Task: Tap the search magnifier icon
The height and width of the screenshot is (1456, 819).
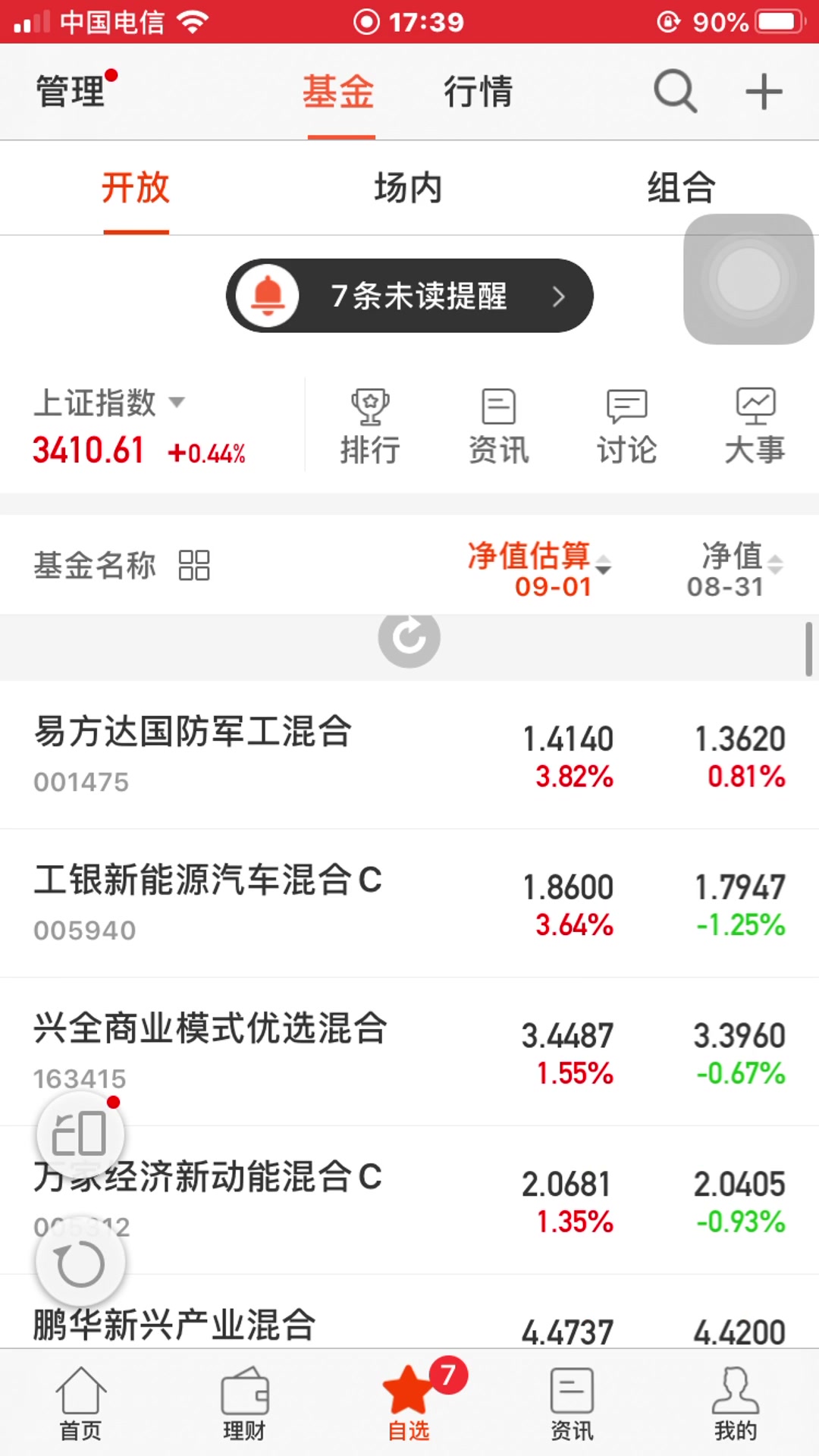Action: click(x=674, y=91)
